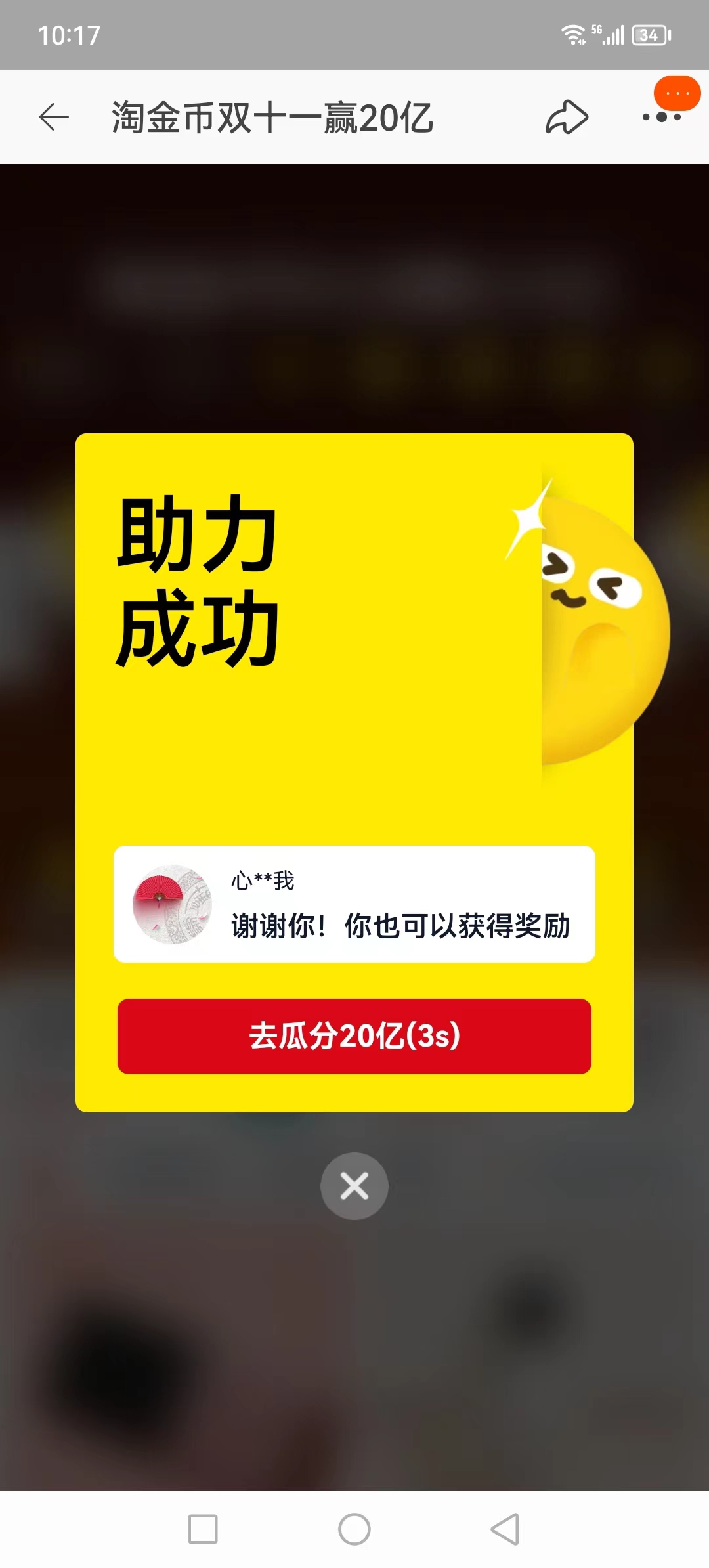Go to the system home screen
The width and height of the screenshot is (709, 1568).
[x=354, y=1529]
